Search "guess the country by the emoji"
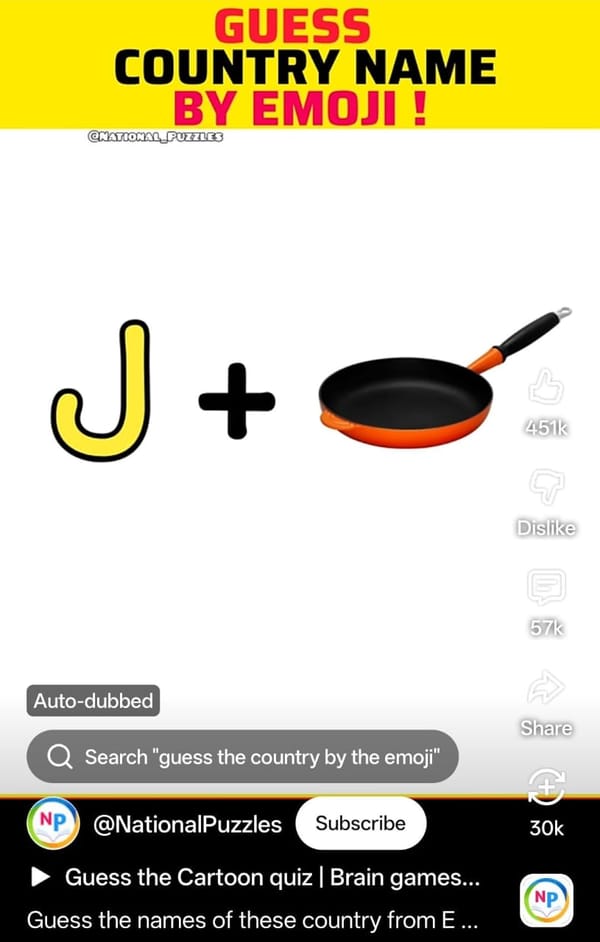The width and height of the screenshot is (600, 942). tap(242, 757)
